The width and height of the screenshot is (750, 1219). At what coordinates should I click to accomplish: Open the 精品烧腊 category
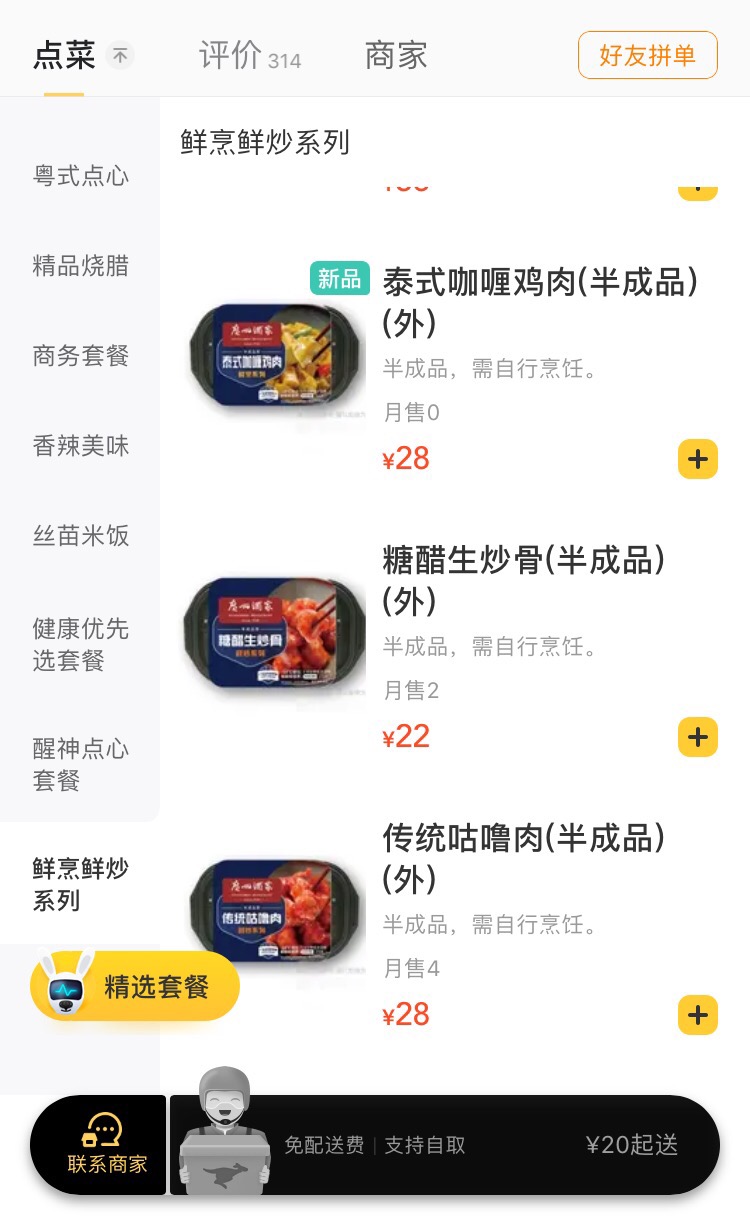pos(81,266)
